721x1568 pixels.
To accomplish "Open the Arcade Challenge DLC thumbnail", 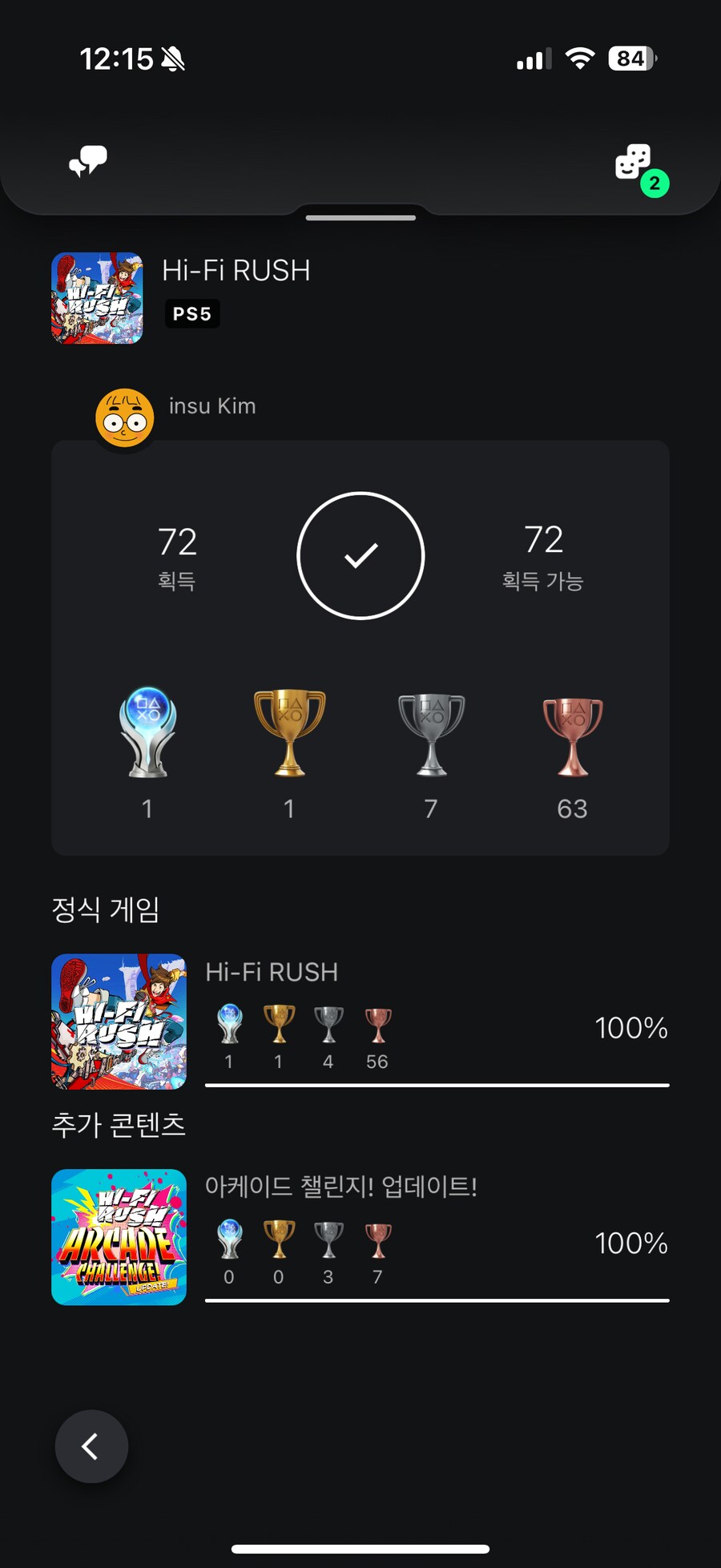I will [x=118, y=1238].
